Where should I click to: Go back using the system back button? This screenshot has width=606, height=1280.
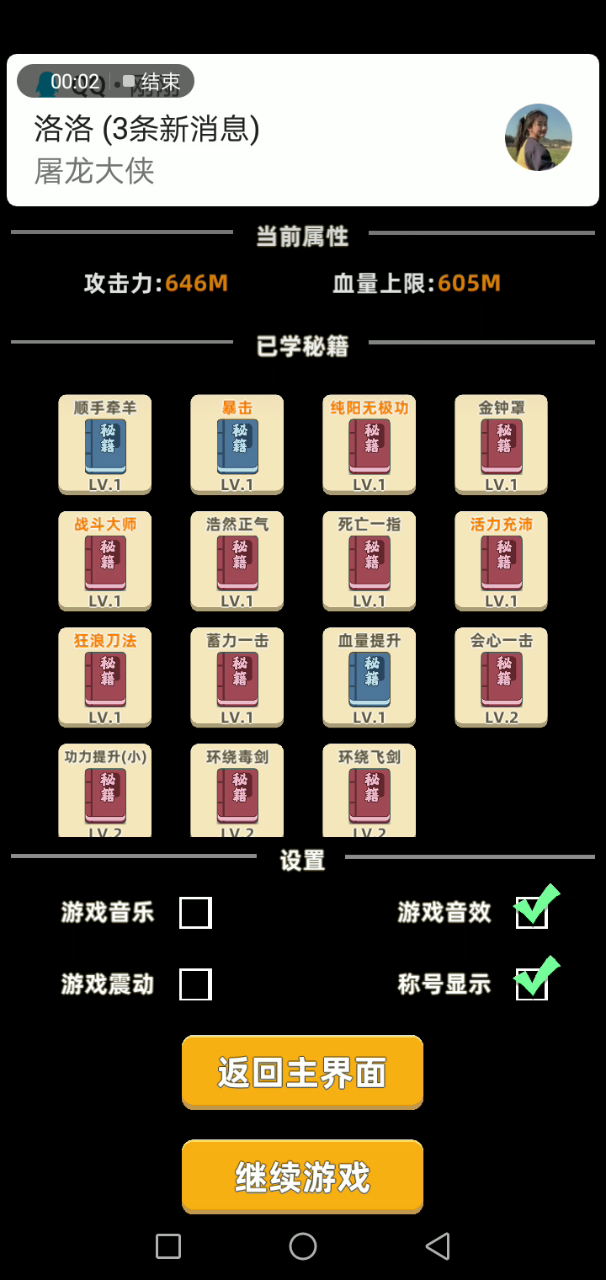437,1245
